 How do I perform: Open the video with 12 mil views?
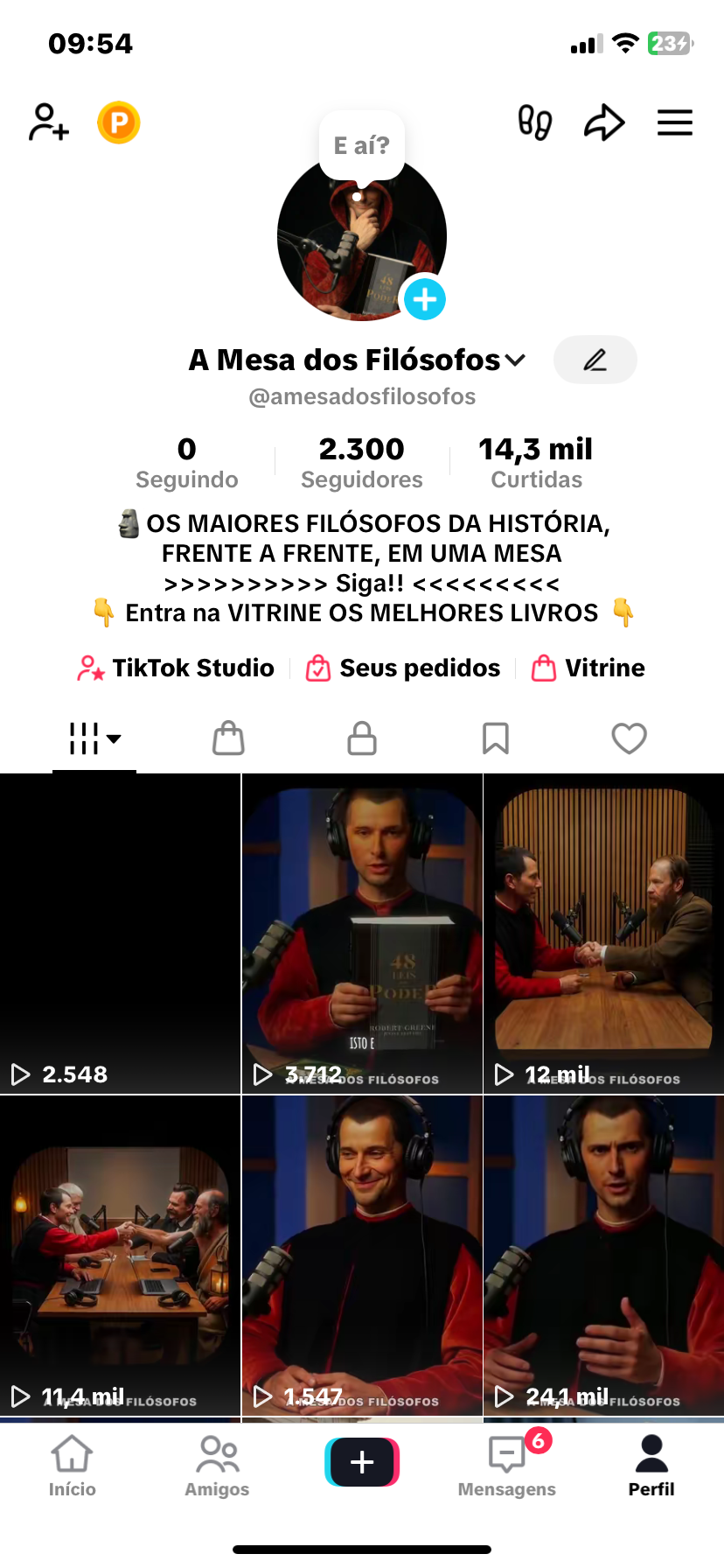coord(603,934)
